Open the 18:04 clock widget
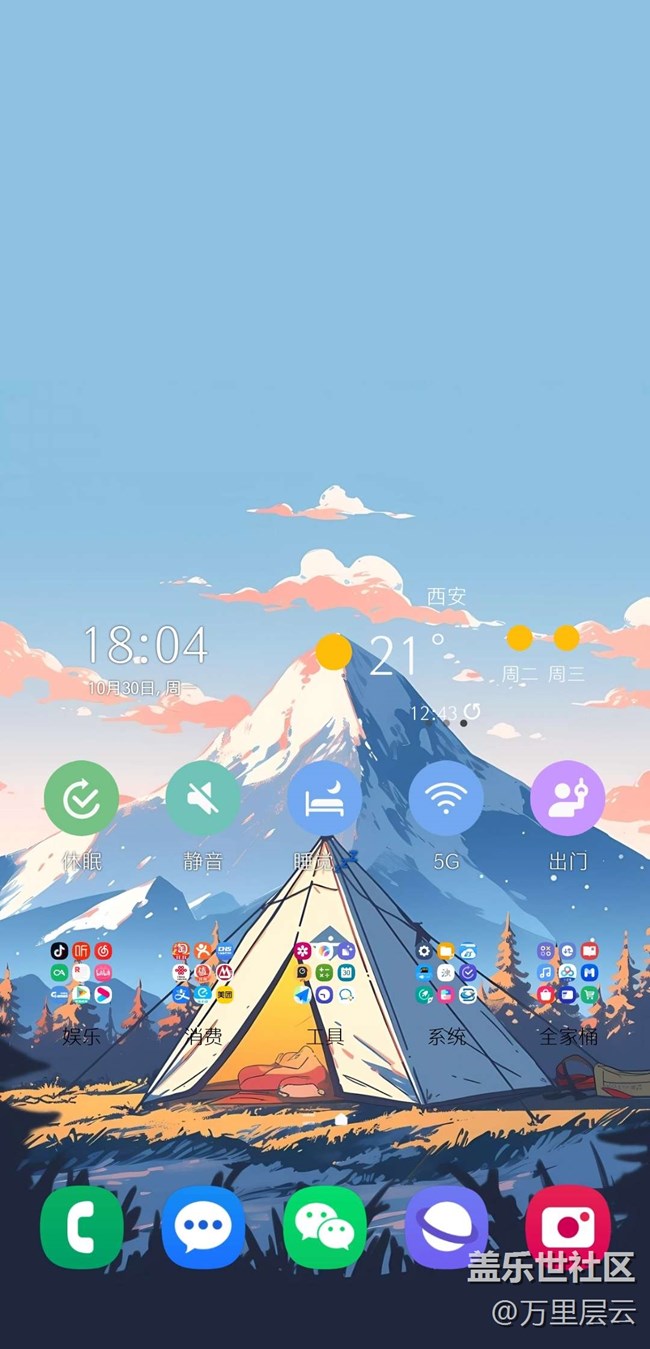Screen dimensions: 650x1349 [x=145, y=647]
